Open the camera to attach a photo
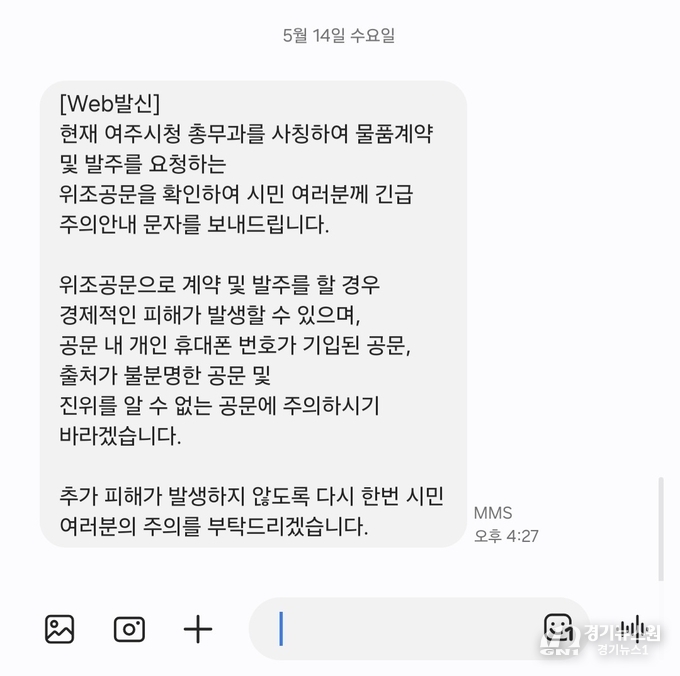 coord(129,629)
